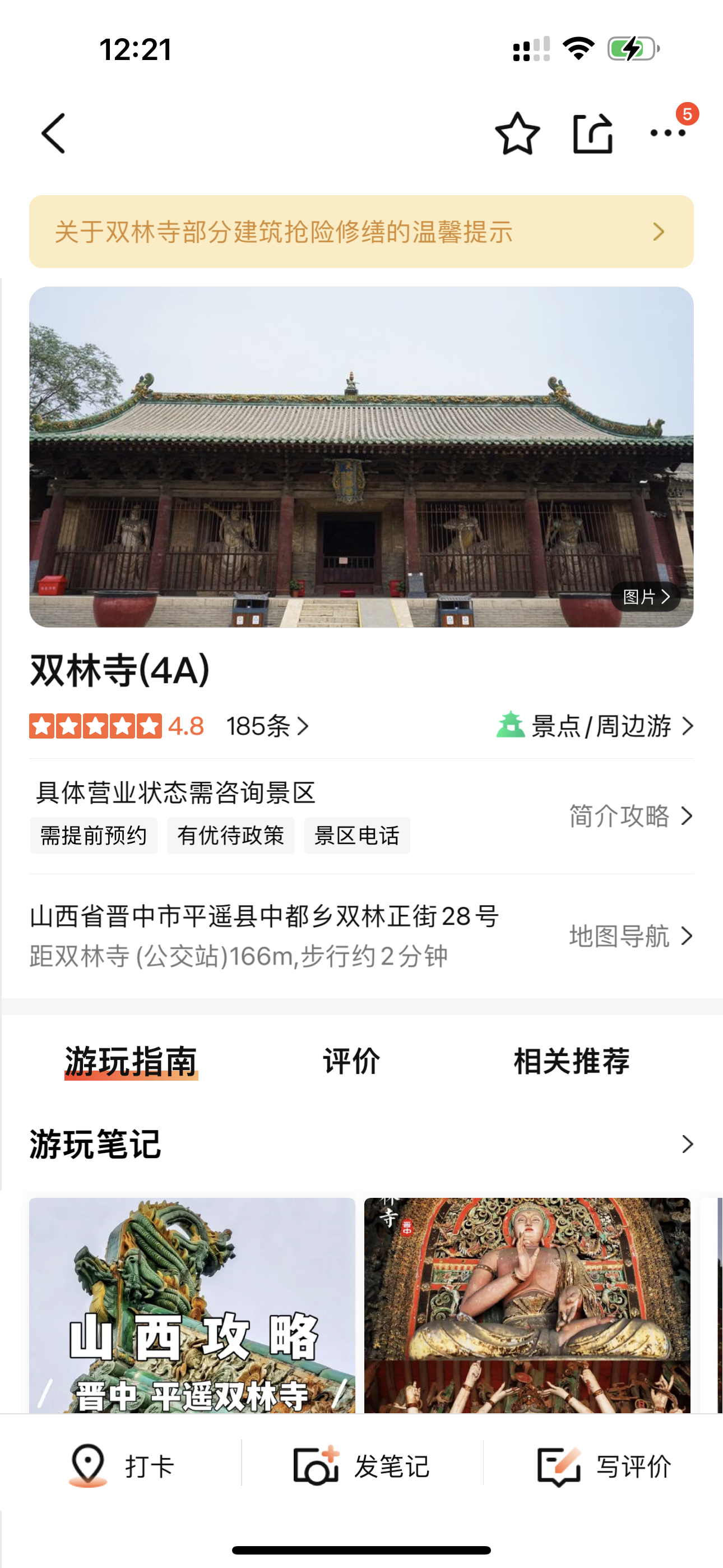This screenshot has width=723, height=1568.
Task: Expand the 游玩笔记 section
Action: [687, 1145]
